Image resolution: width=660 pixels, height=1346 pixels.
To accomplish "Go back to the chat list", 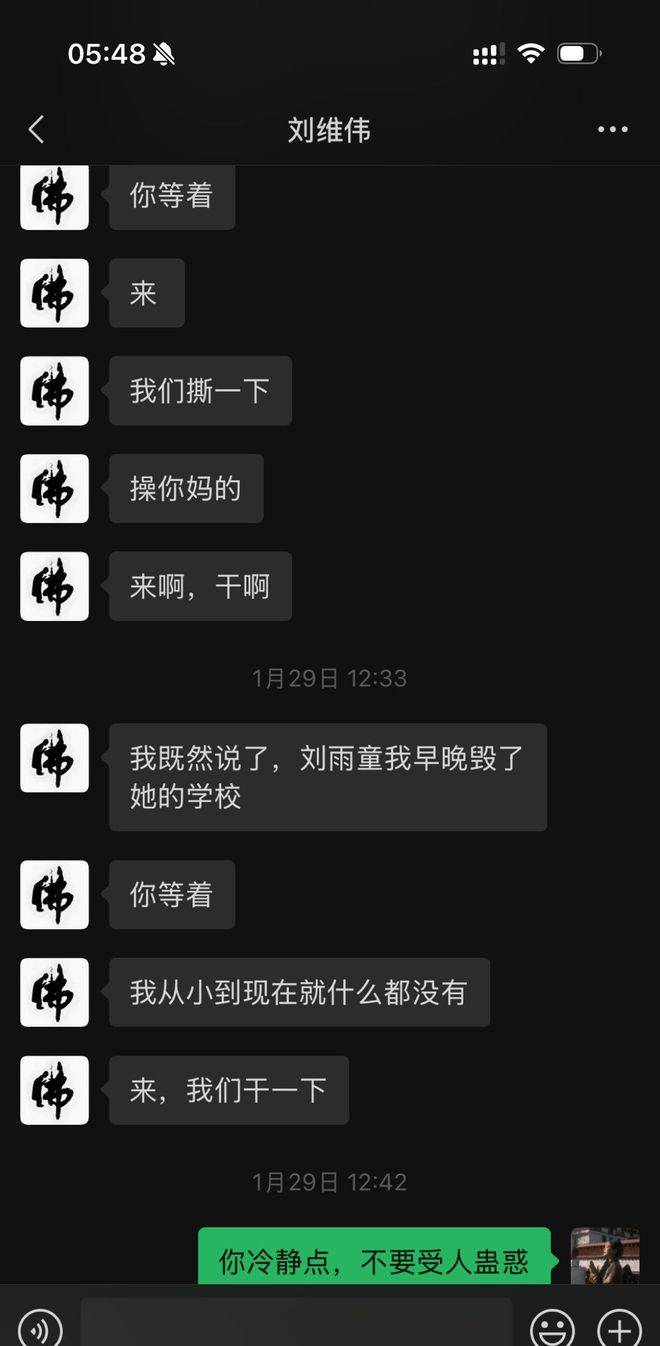I will (x=37, y=130).
